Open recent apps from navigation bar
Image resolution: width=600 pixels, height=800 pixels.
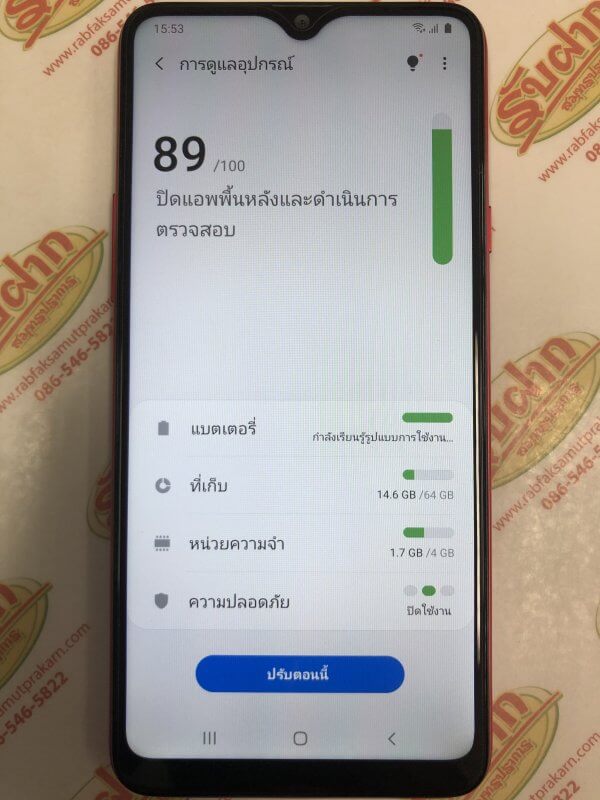tap(209, 738)
